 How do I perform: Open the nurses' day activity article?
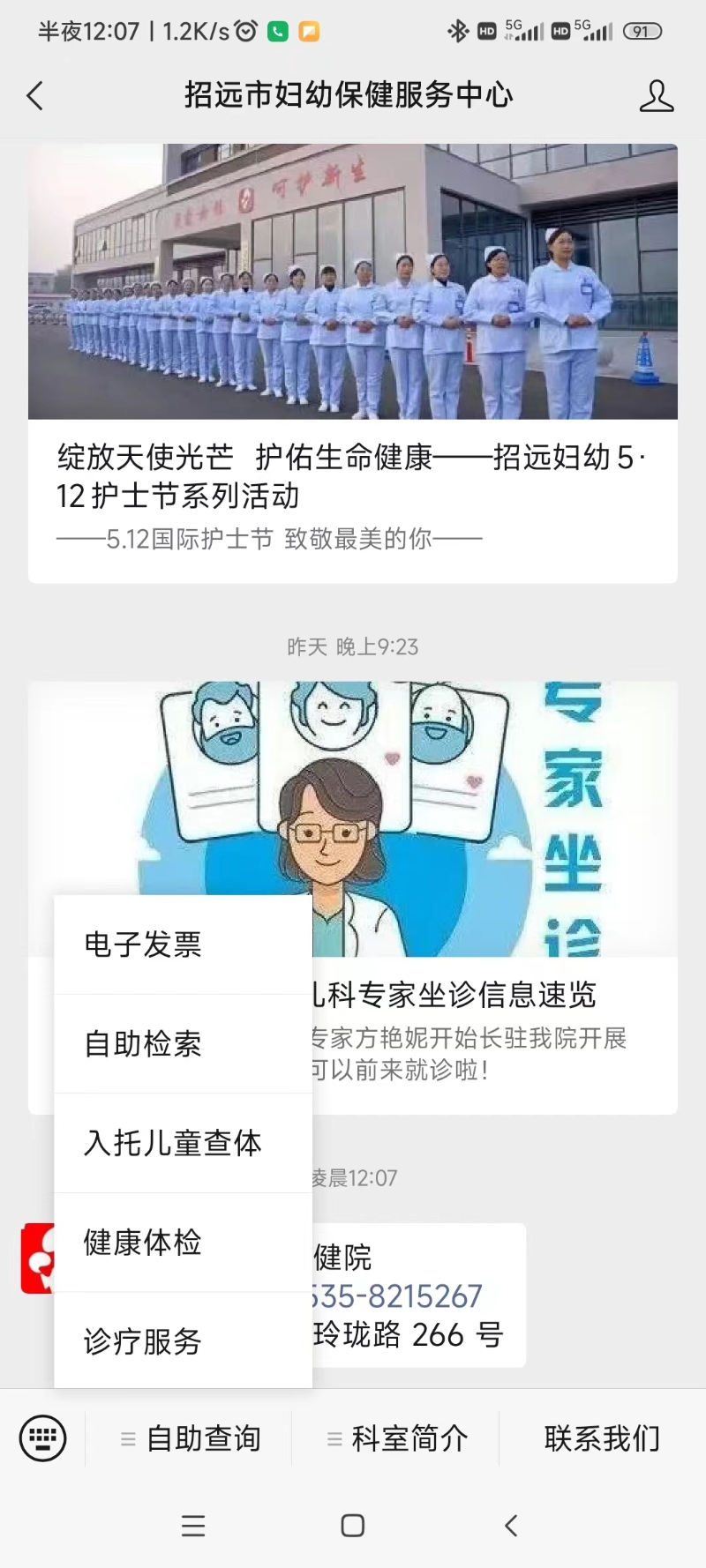click(353, 362)
